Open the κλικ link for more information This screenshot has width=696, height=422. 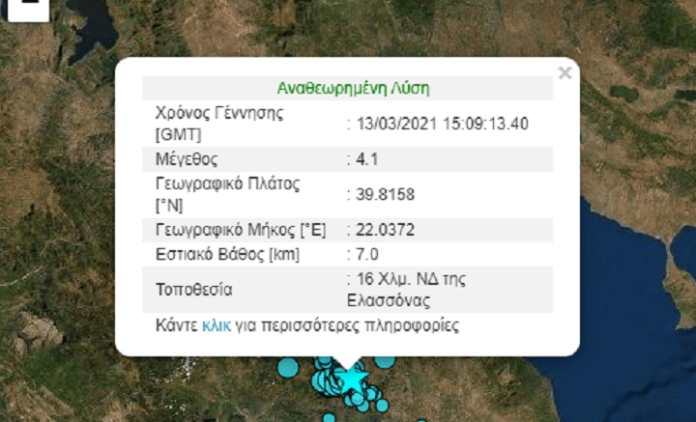pos(216,326)
